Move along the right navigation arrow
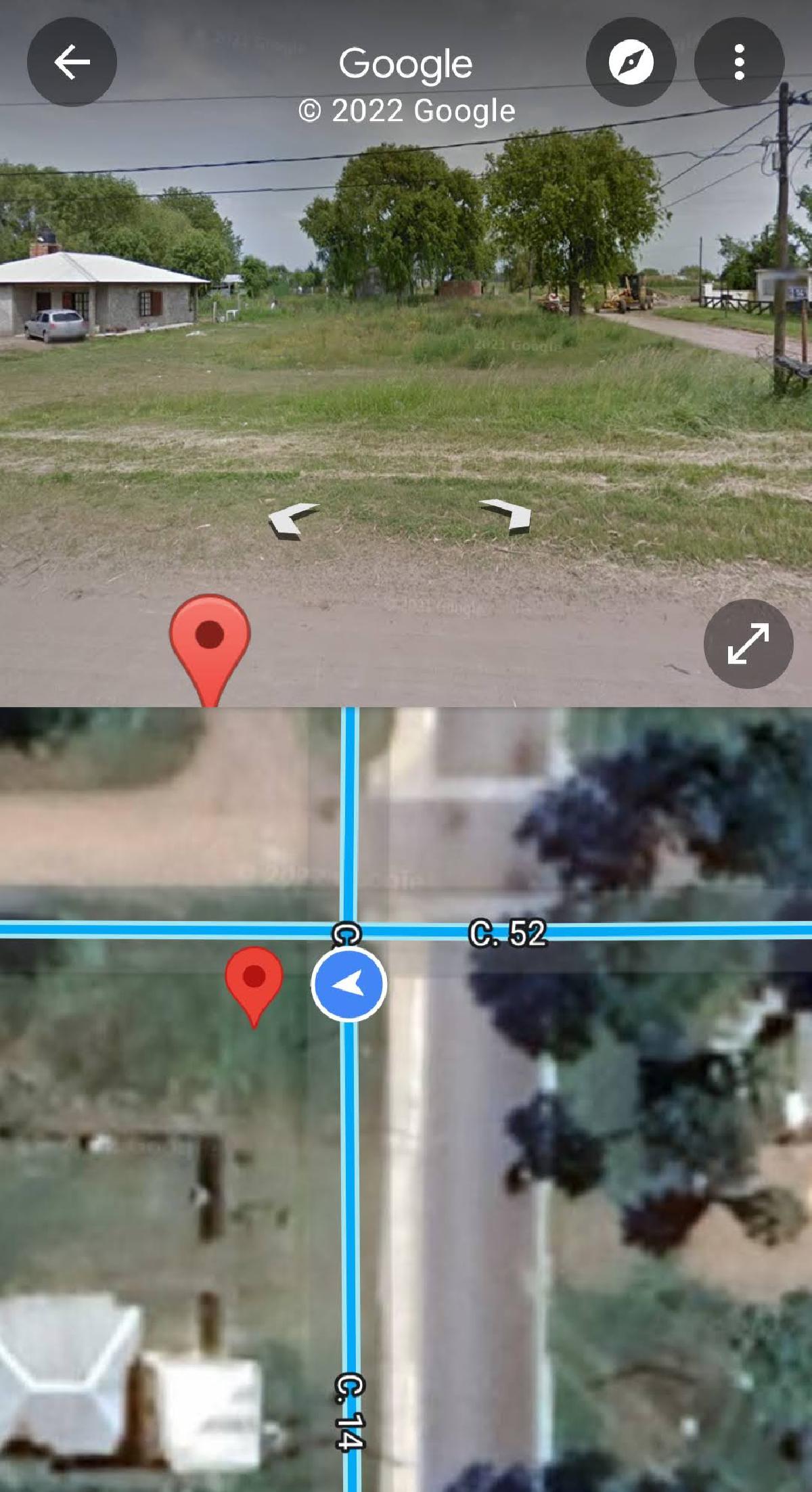 pos(506,516)
